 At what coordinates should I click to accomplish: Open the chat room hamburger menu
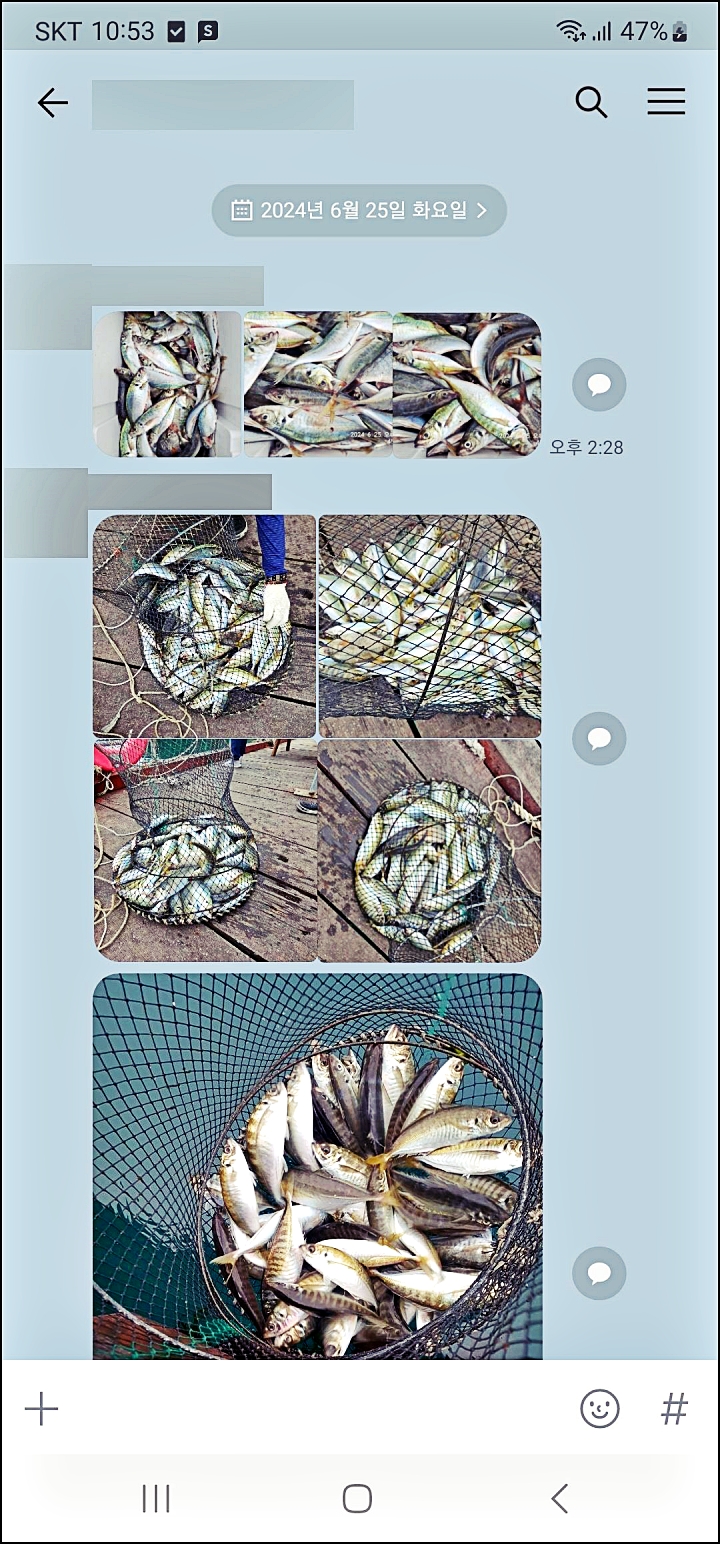click(666, 103)
